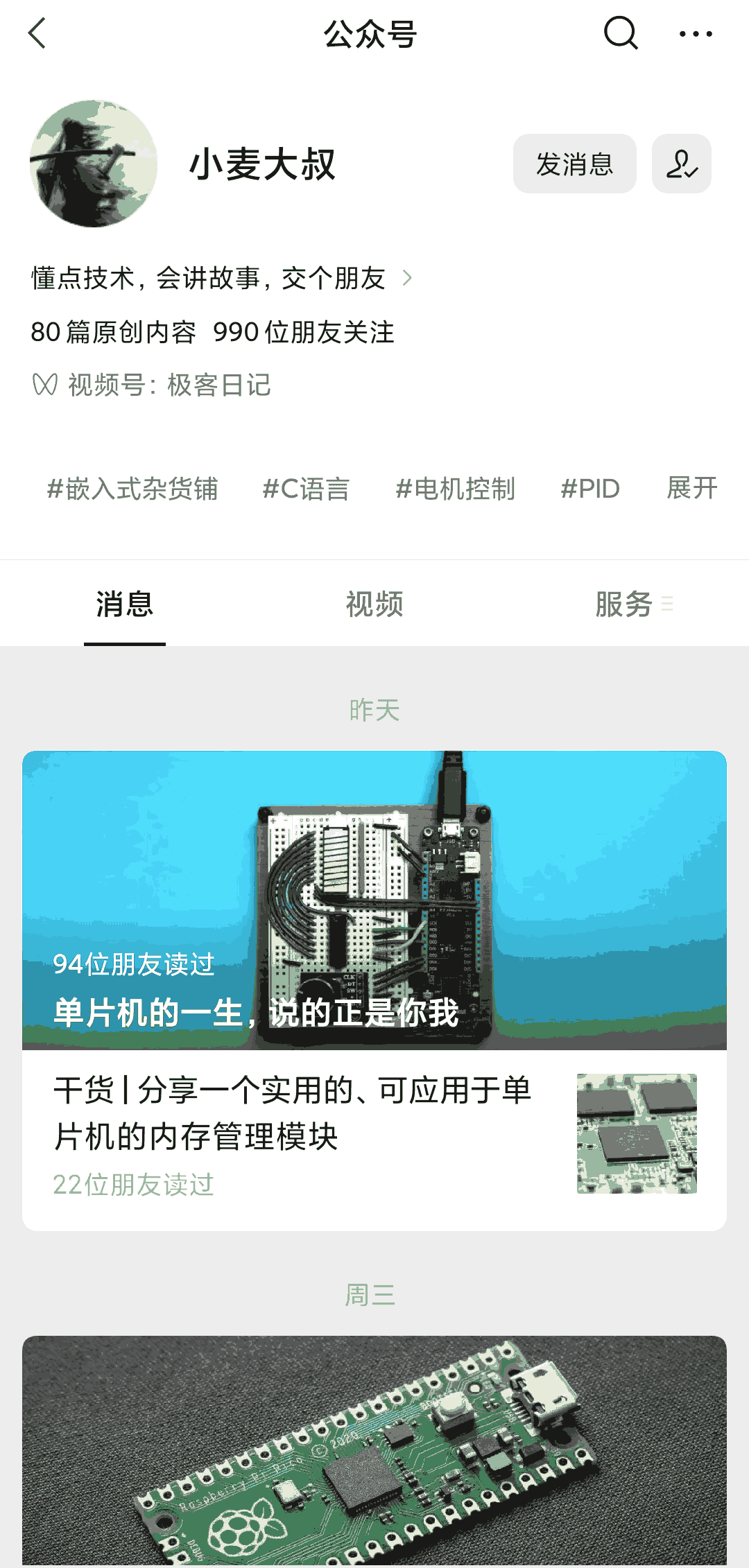
Task: Switch to the 视频 tab
Action: click(x=374, y=604)
